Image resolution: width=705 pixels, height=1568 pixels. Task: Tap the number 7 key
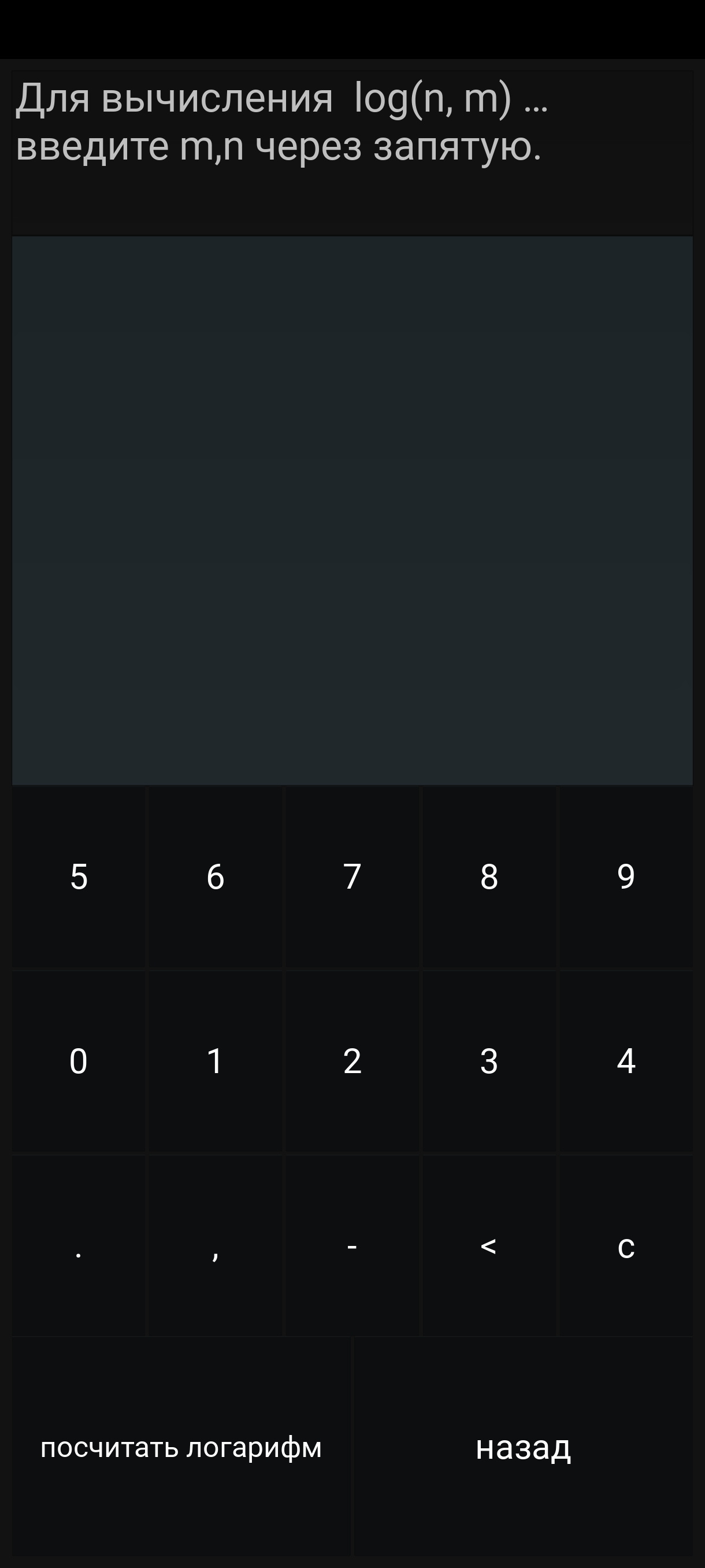click(352, 877)
